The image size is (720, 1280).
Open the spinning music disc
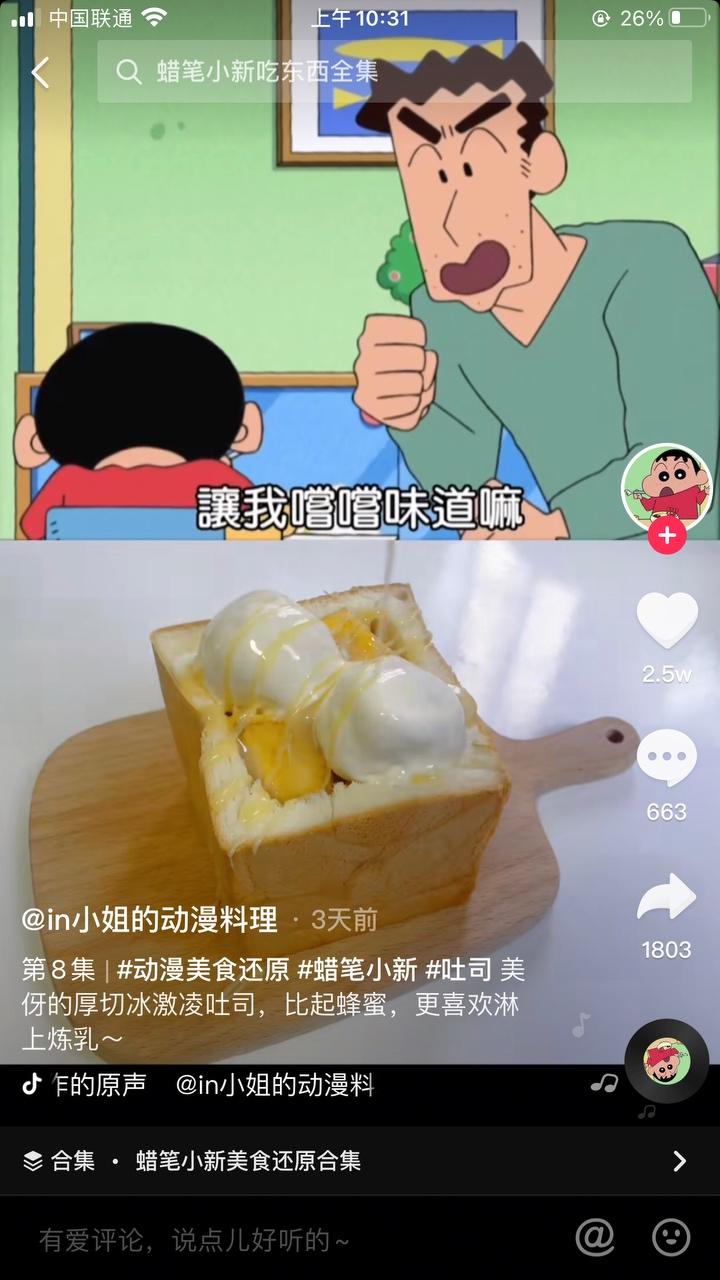pyautogui.click(x=666, y=1060)
